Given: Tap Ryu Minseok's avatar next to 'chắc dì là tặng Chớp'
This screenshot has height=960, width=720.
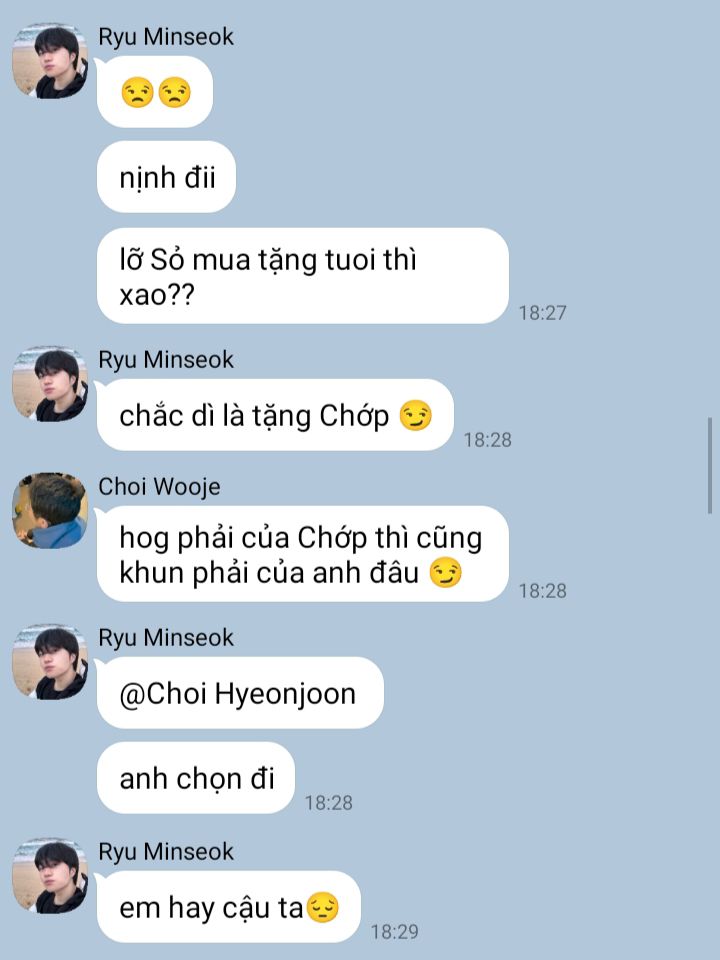Looking at the screenshot, I should (x=50, y=384).
